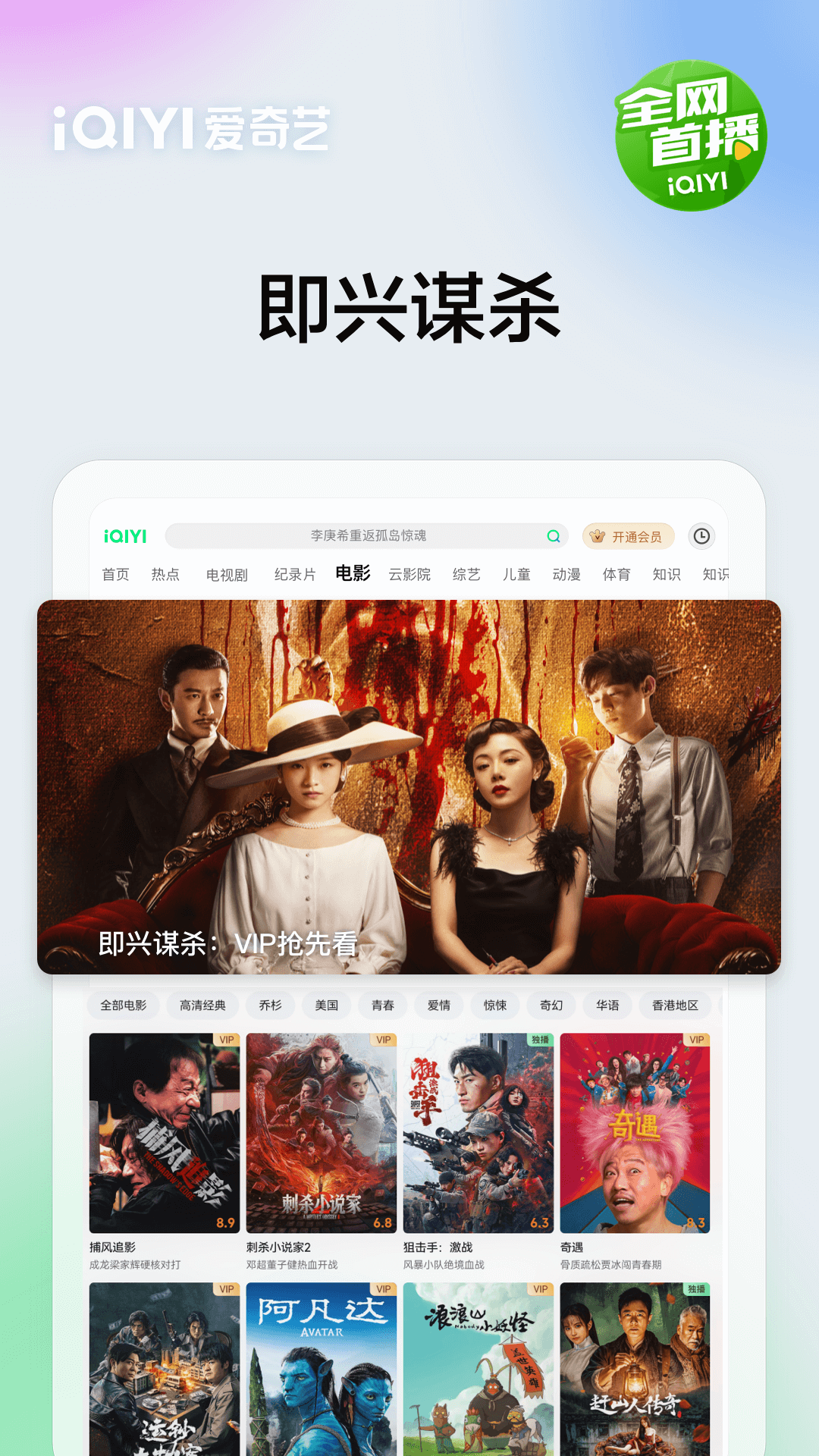Toggle the 惊悚 filter chip
Screen dimensions: 819x1456
494,1005
